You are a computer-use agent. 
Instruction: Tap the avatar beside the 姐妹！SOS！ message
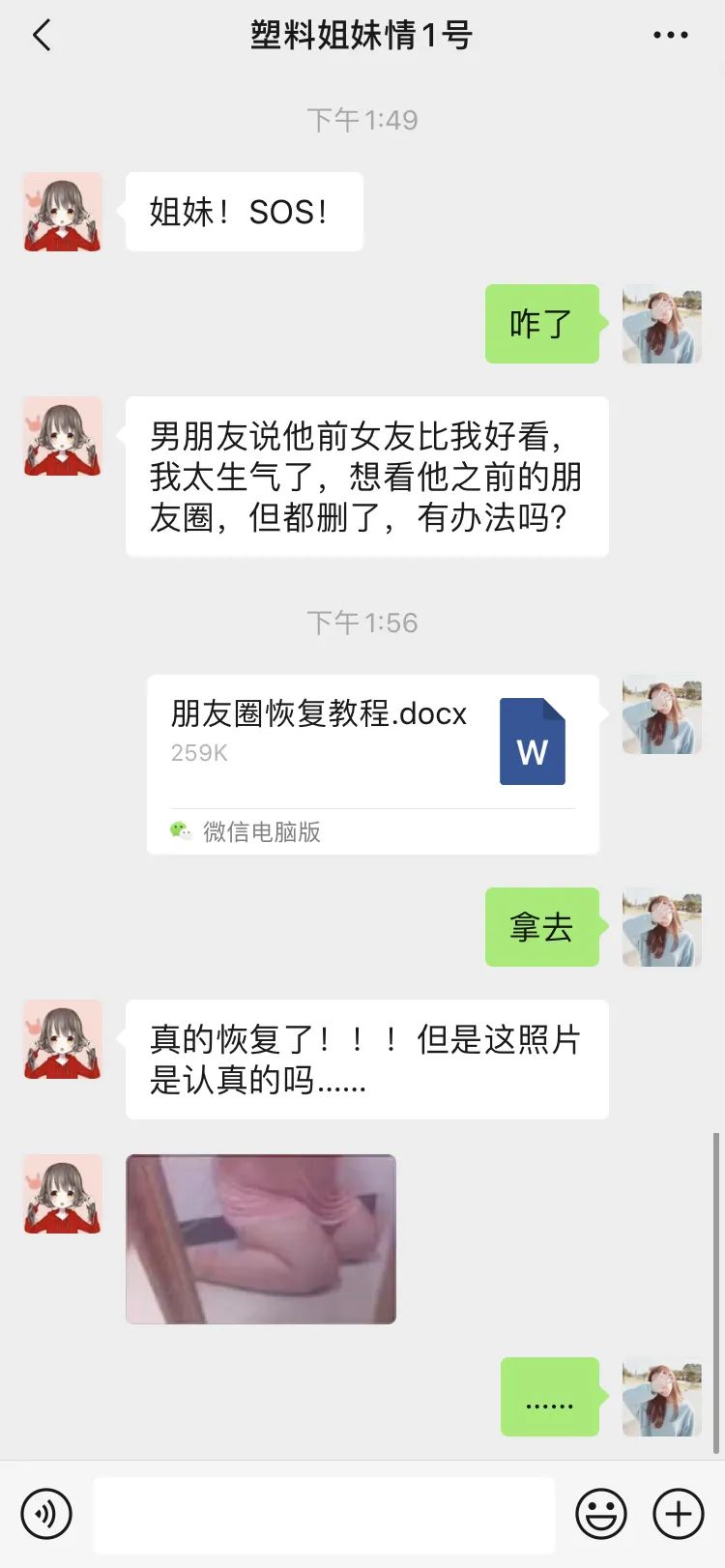click(63, 212)
